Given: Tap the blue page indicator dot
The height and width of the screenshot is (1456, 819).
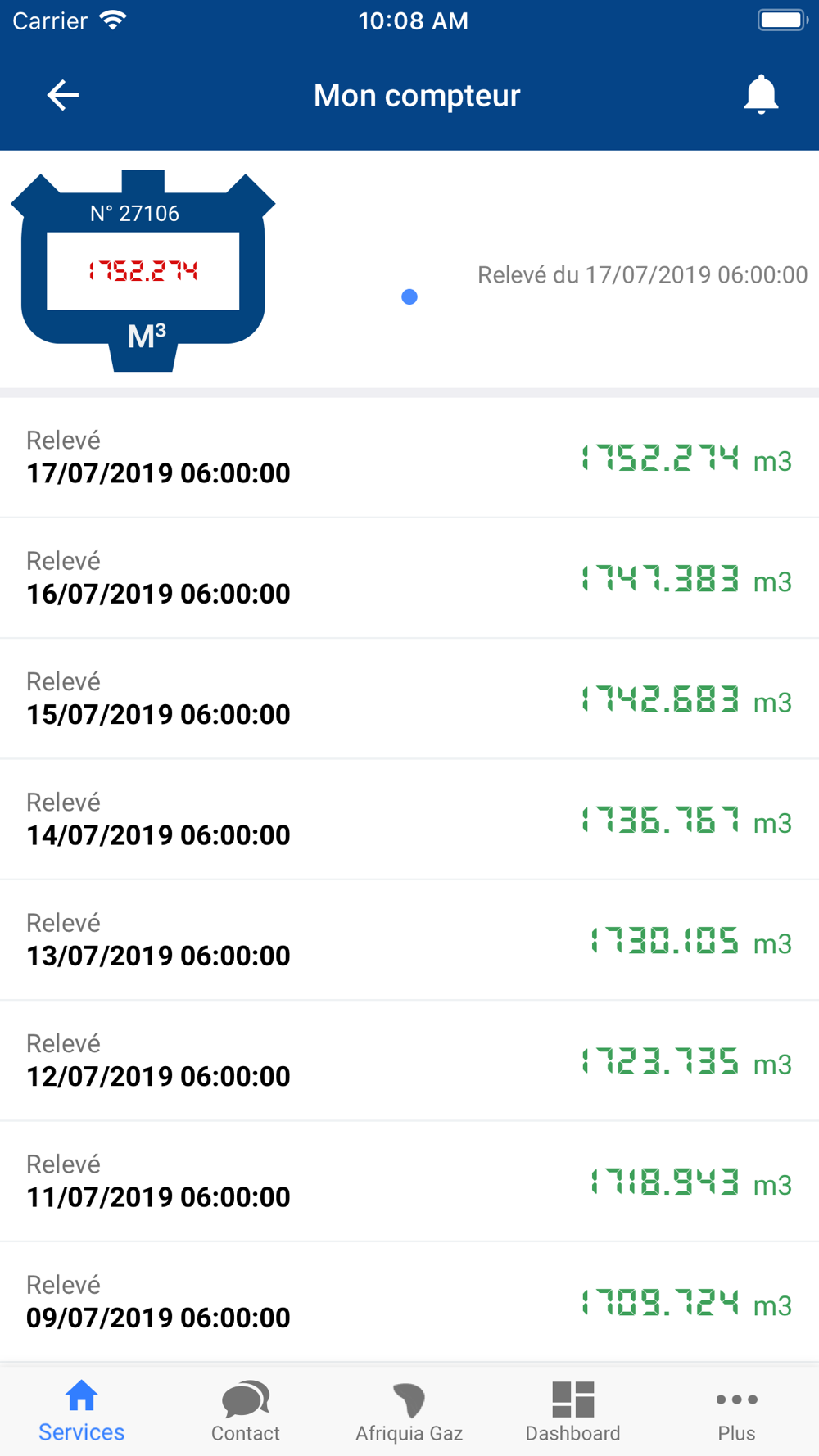Looking at the screenshot, I should click(x=409, y=296).
